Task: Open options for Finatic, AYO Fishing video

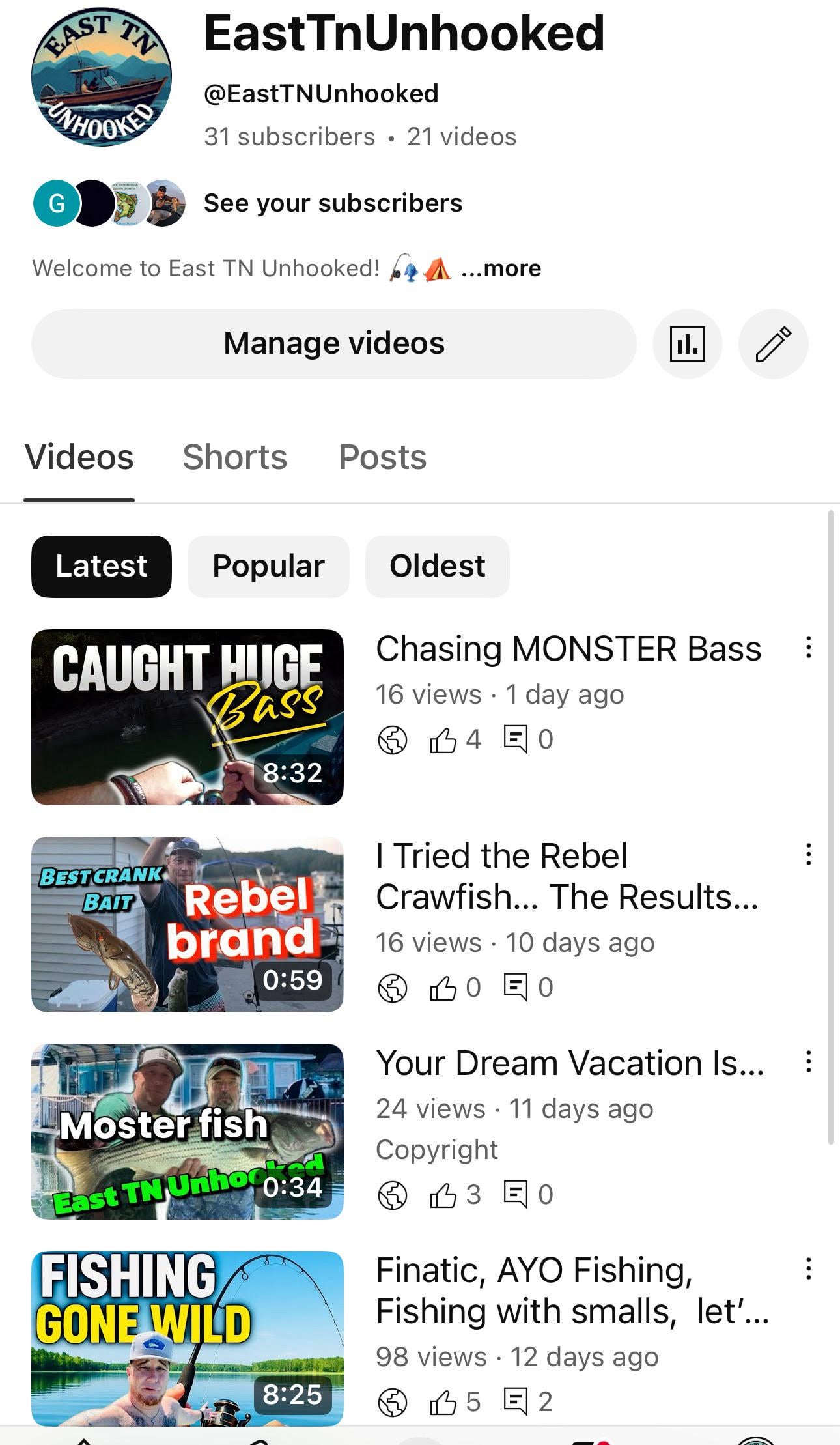Action: [x=808, y=1268]
